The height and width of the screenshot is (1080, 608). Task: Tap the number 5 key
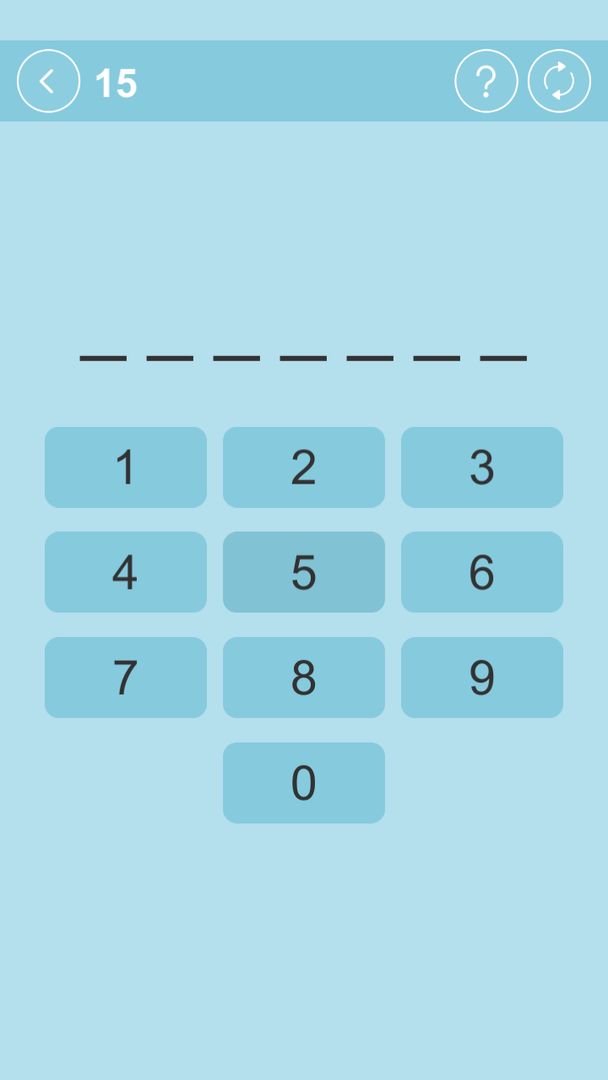pyautogui.click(x=304, y=572)
